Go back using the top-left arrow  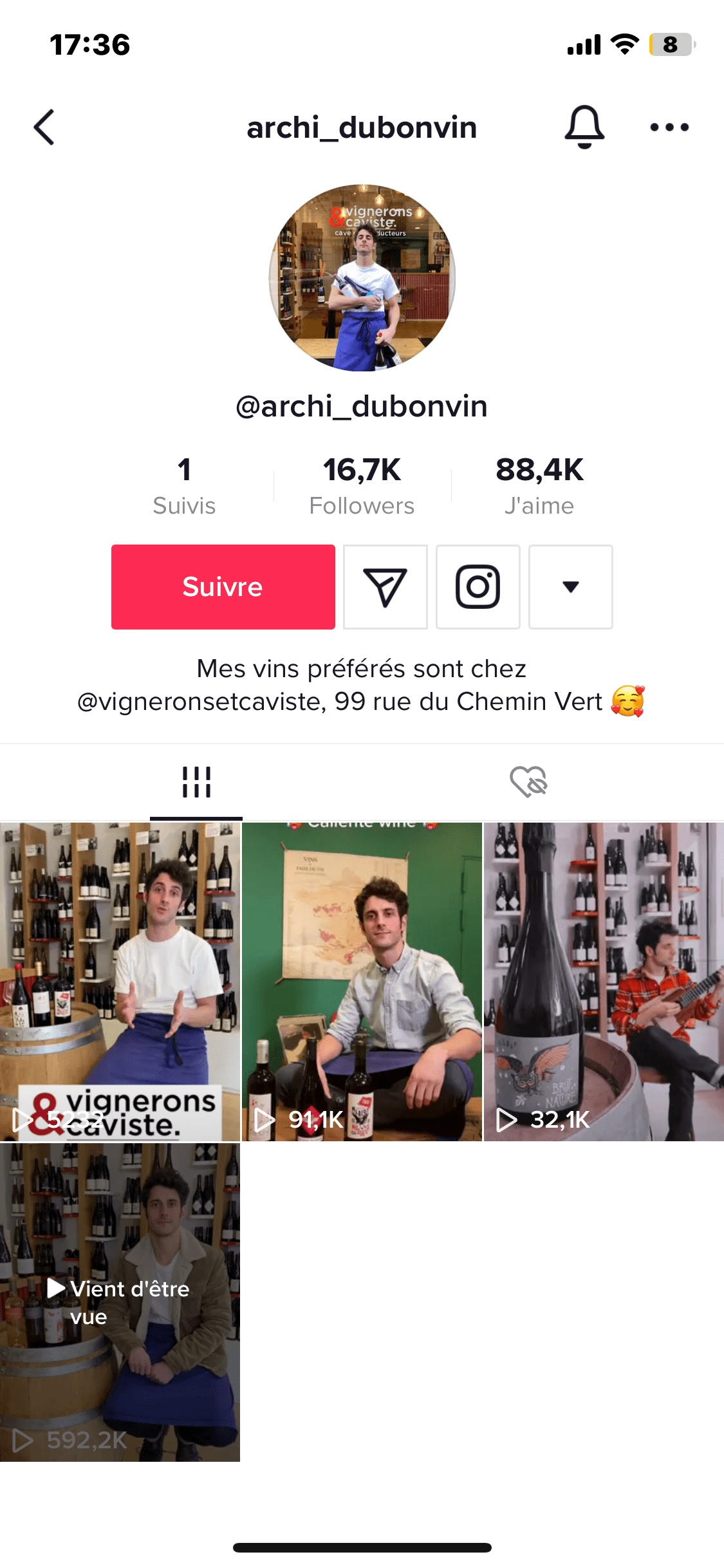44,127
